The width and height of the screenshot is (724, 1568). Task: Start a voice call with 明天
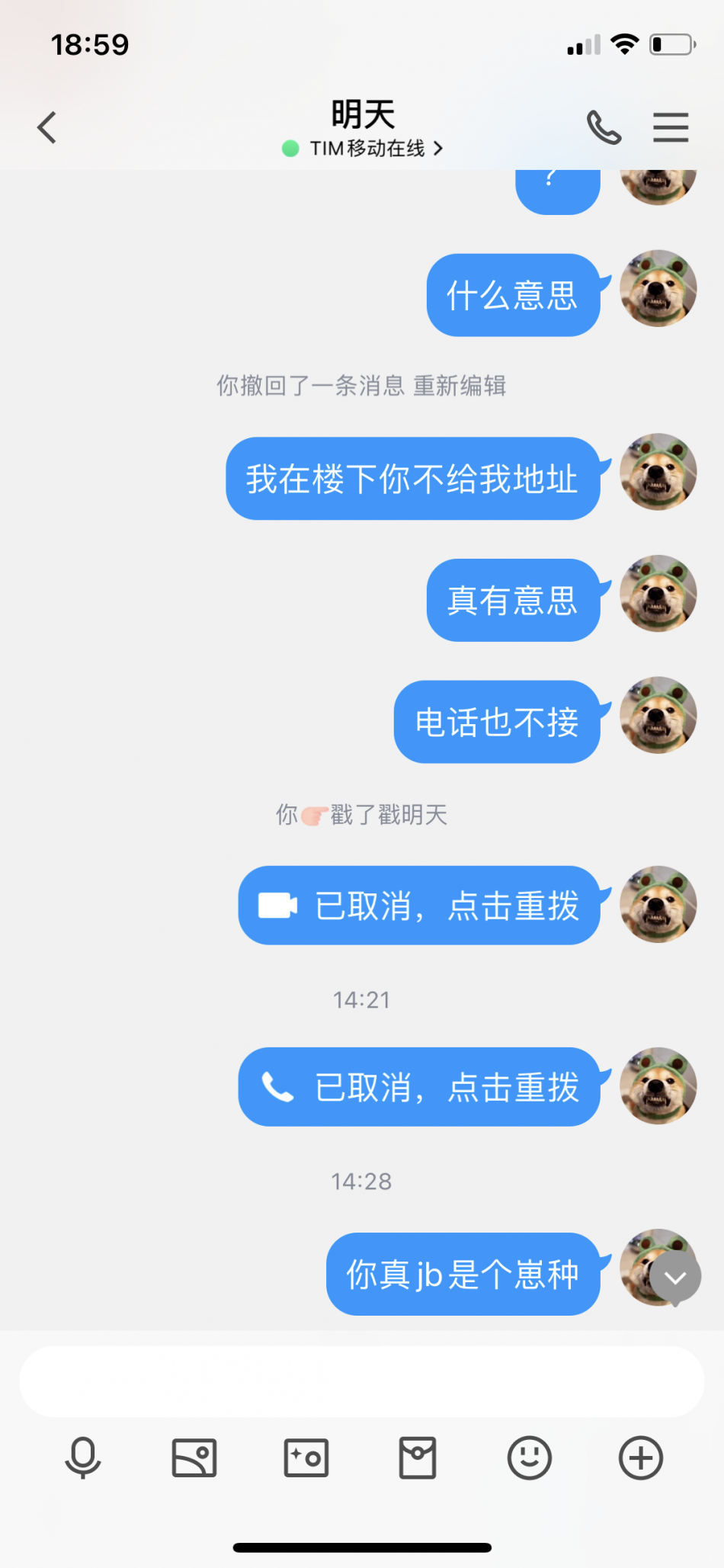(604, 127)
